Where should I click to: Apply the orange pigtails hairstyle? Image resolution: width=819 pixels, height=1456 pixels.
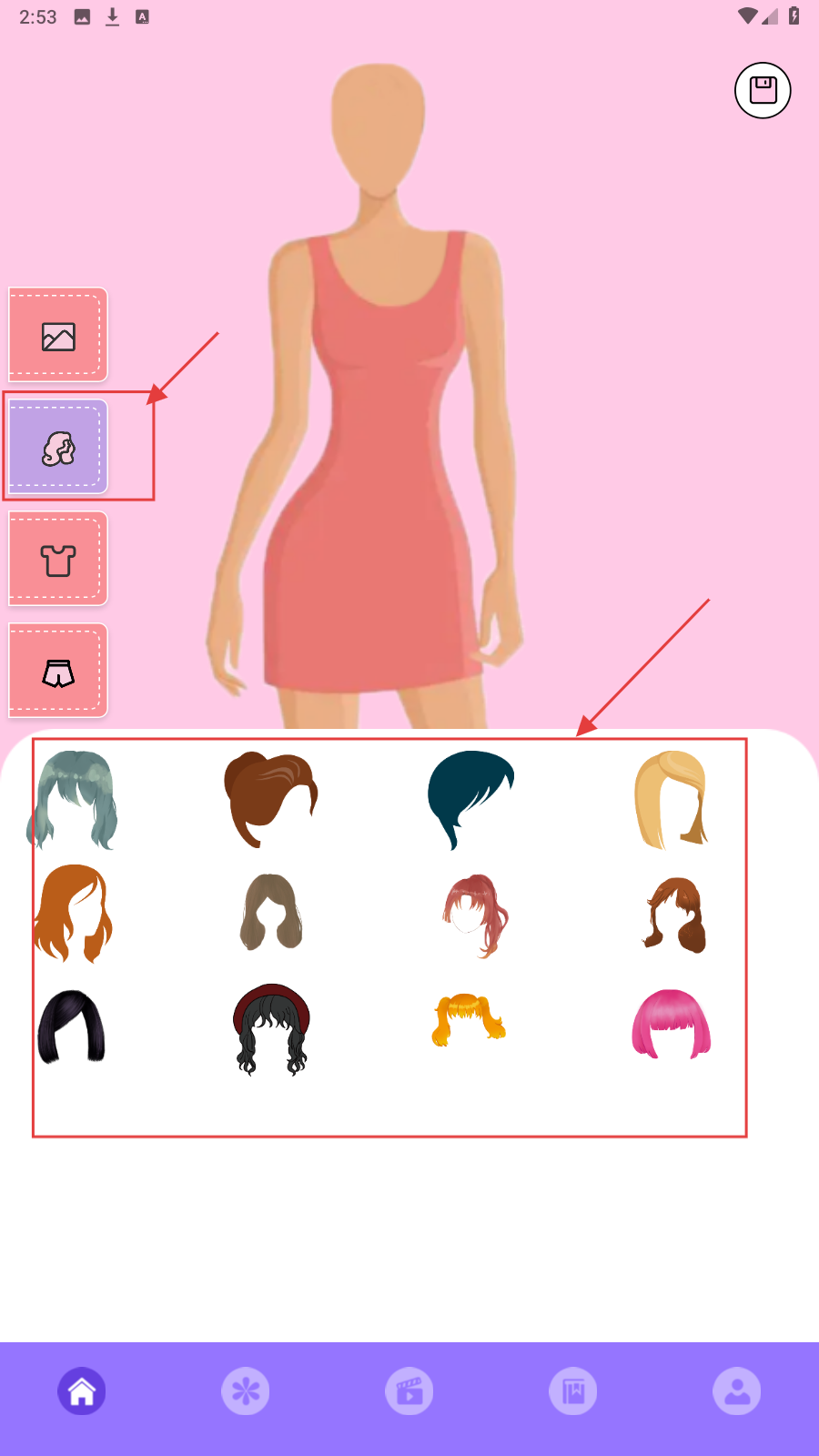tap(468, 1020)
